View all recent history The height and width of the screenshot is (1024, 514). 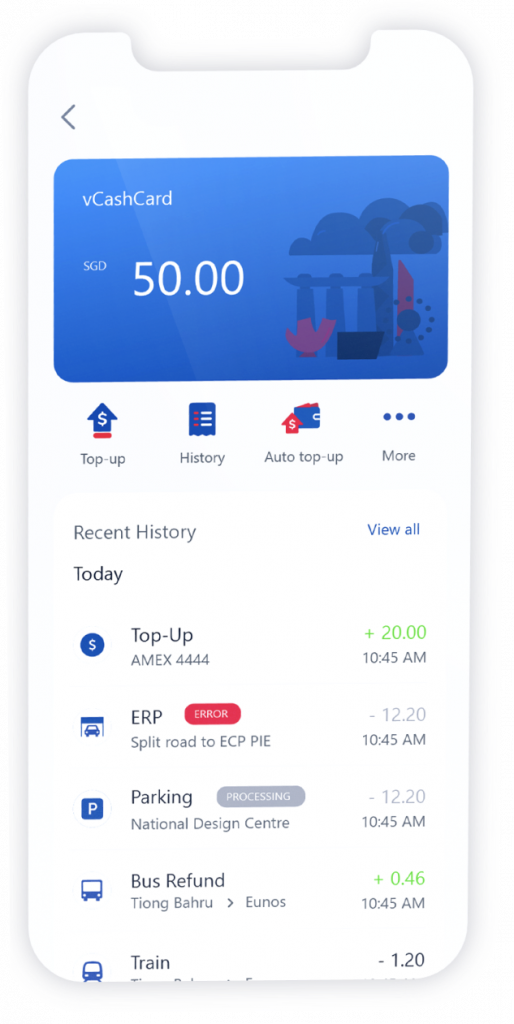pos(394,530)
